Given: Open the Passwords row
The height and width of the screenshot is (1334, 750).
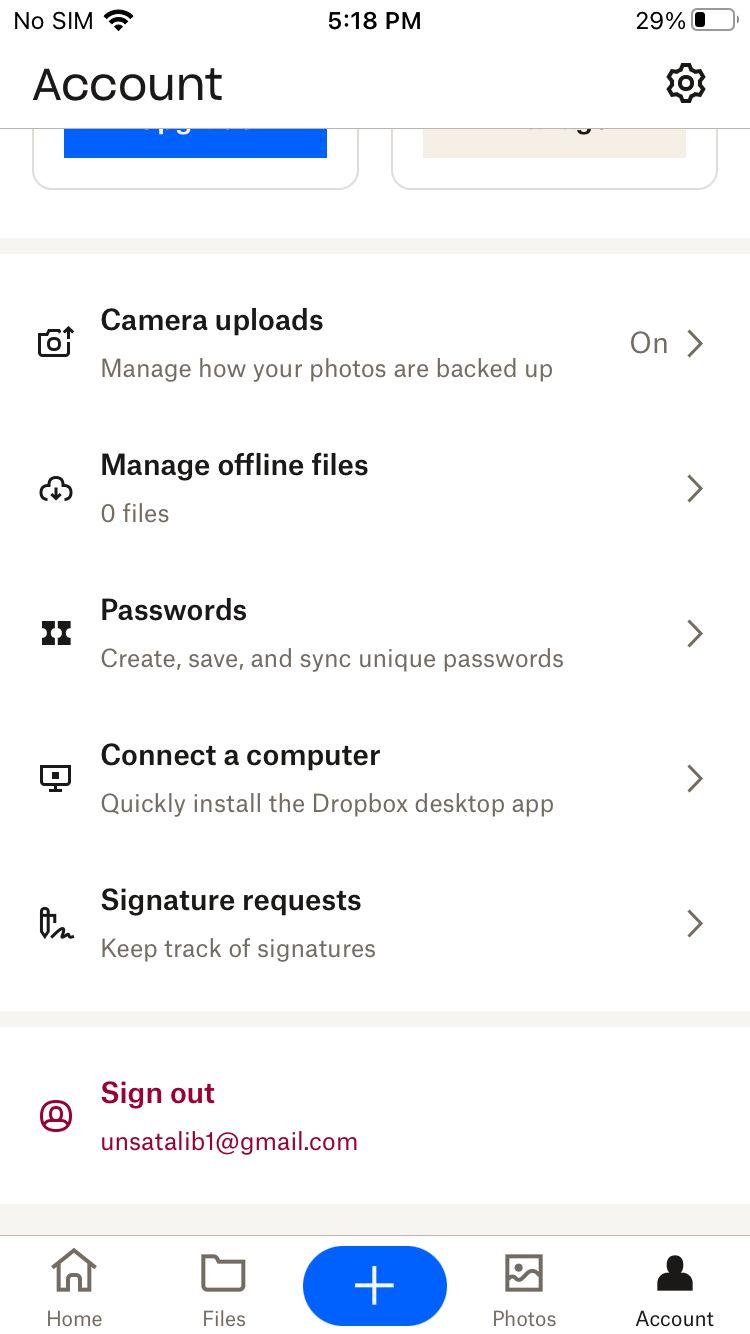Looking at the screenshot, I should pos(375,634).
